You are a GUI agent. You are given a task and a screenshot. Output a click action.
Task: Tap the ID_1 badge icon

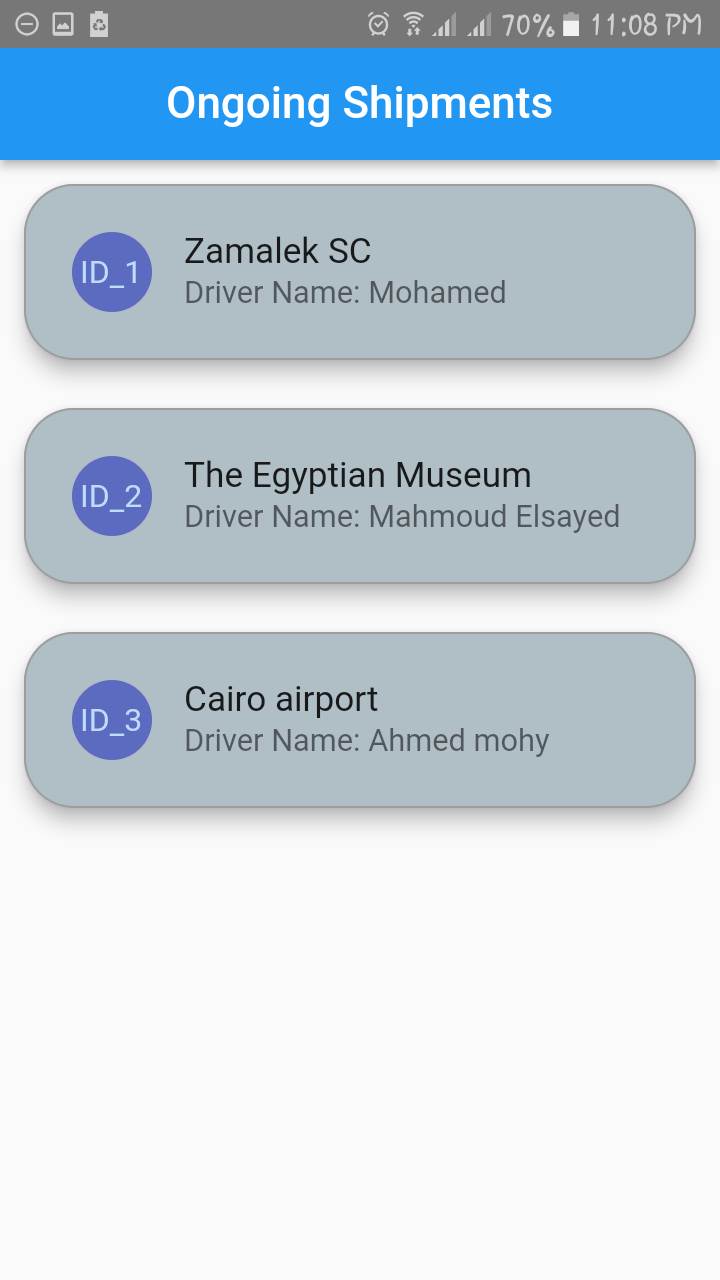[112, 271]
